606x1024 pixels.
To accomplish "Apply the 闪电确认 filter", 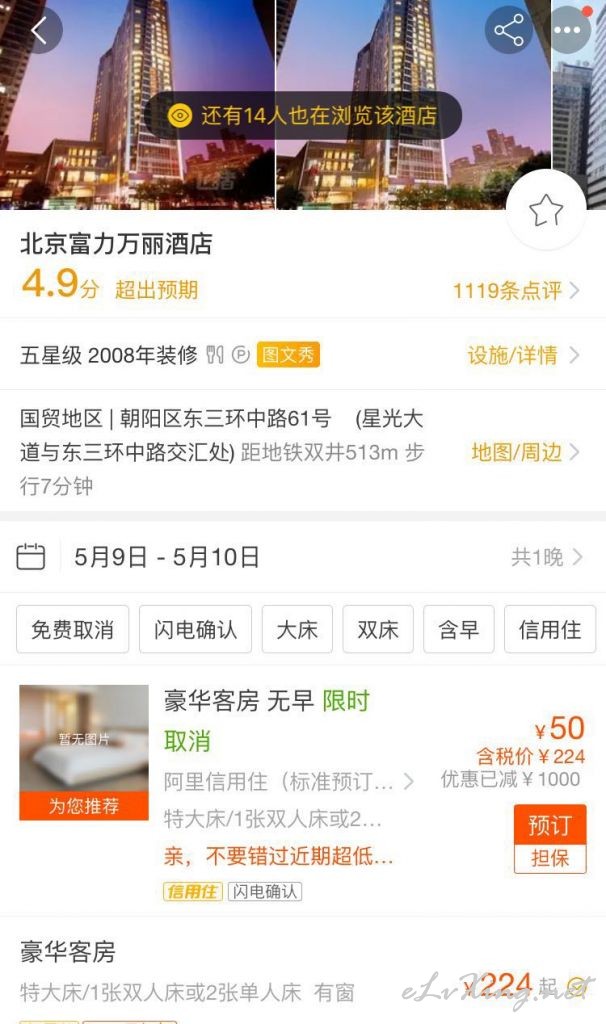I will [x=195, y=630].
